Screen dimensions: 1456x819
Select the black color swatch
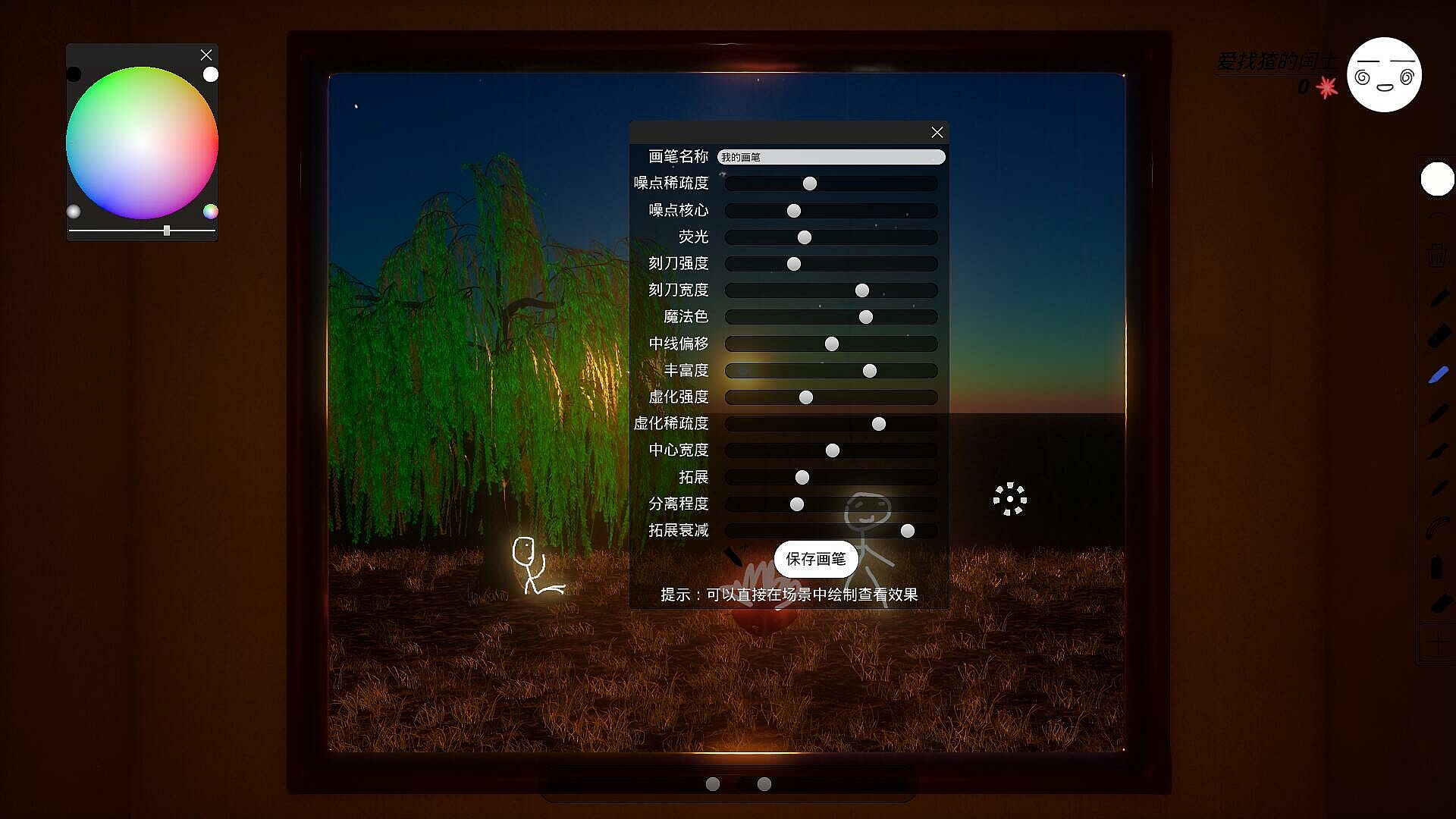[74, 74]
